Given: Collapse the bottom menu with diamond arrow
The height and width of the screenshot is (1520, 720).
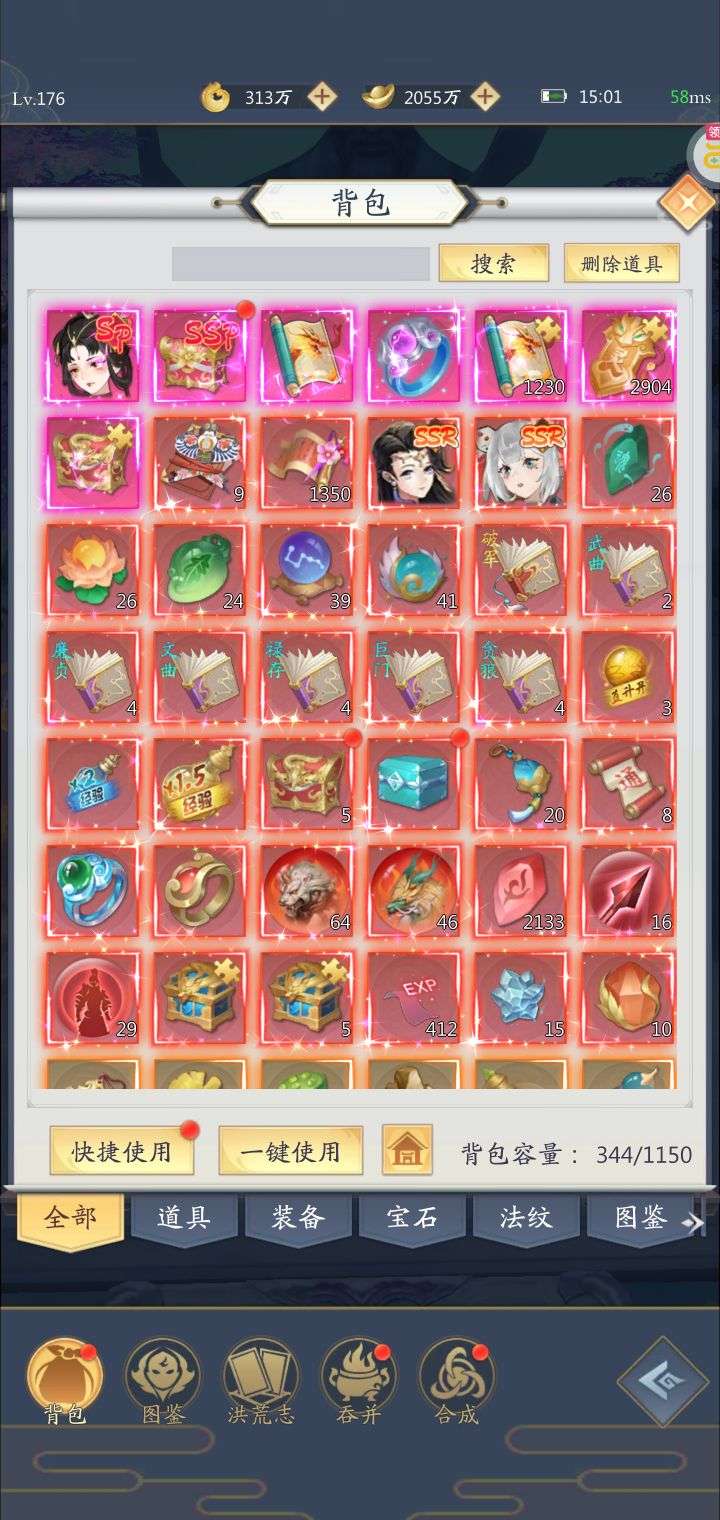Looking at the screenshot, I should click(662, 1381).
